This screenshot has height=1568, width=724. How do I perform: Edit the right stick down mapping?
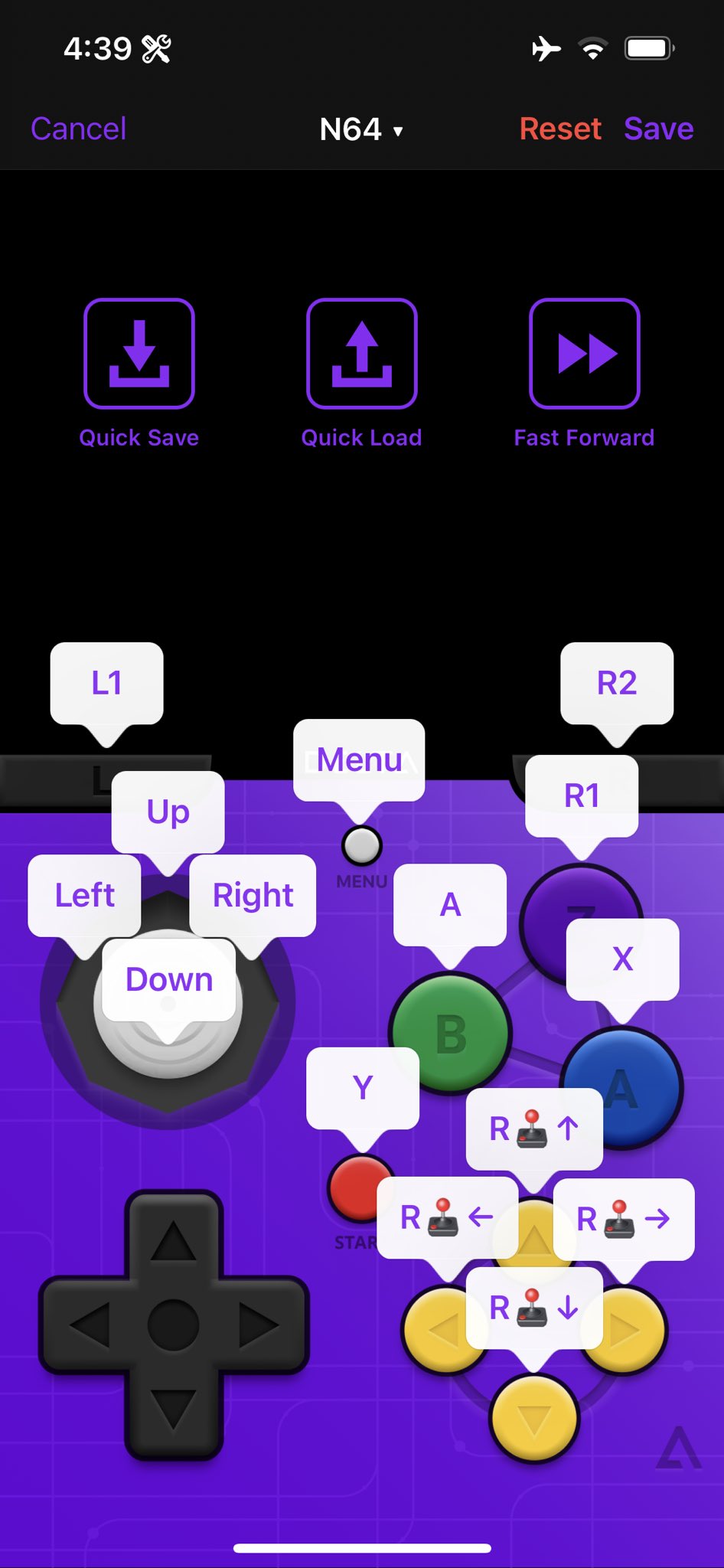(534, 1308)
